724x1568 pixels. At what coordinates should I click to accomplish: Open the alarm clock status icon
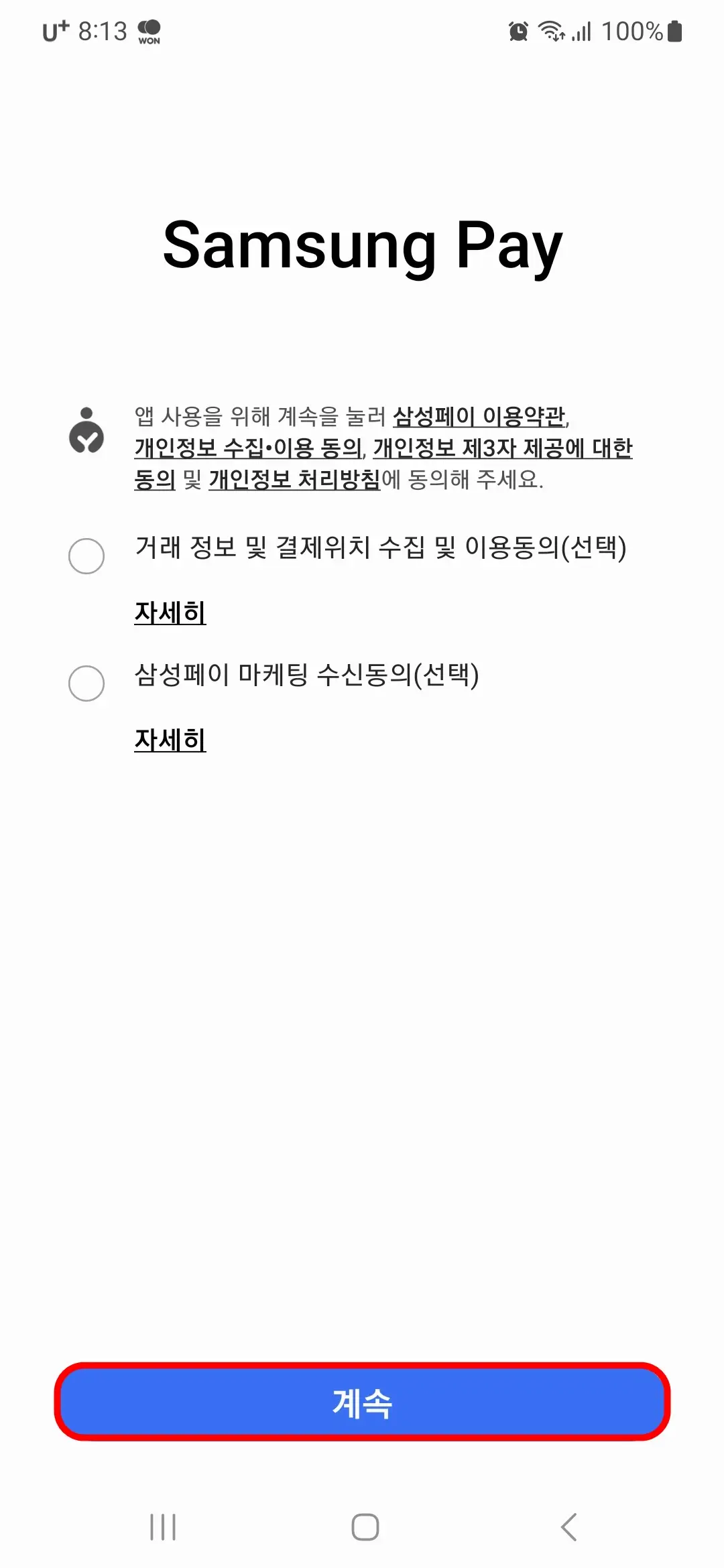520,29
